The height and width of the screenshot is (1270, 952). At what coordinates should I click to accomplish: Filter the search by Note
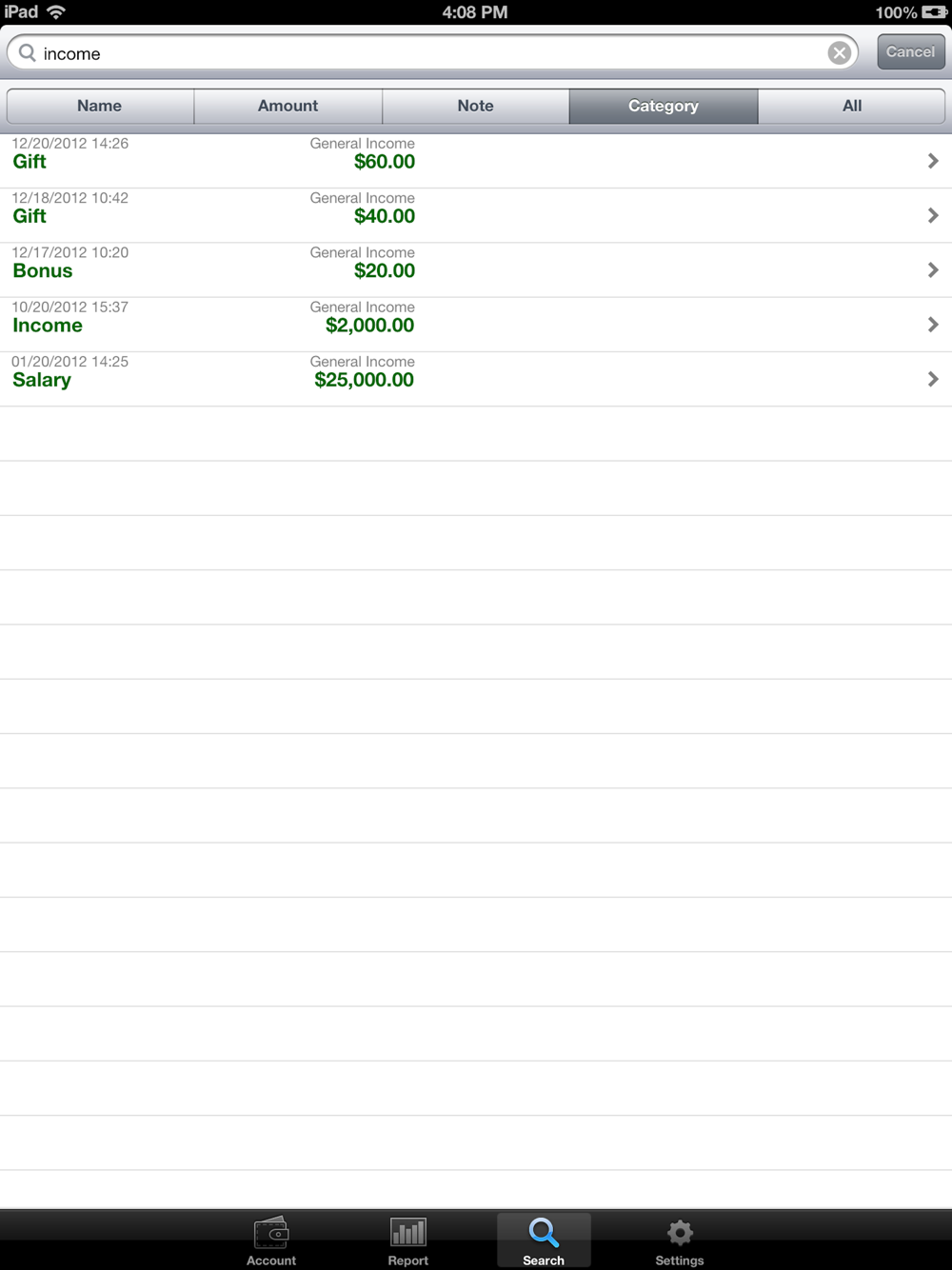click(x=476, y=106)
